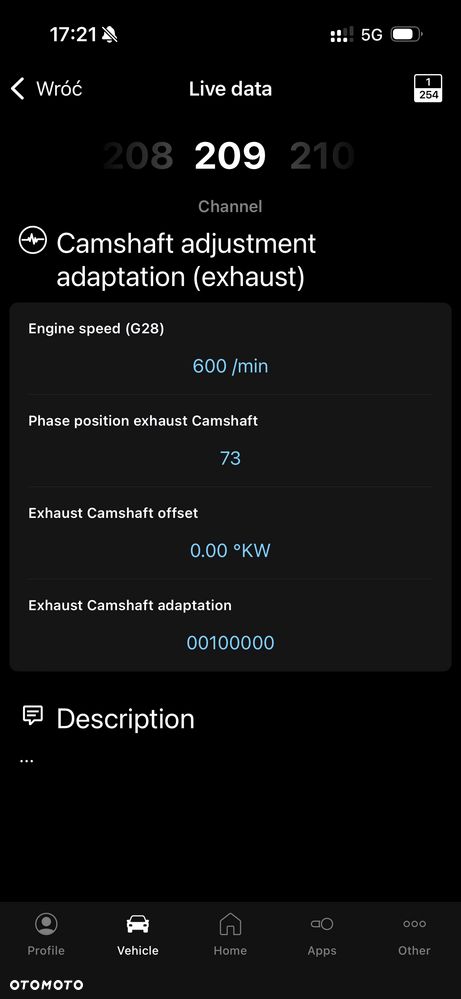The width and height of the screenshot is (461, 999).
Task: Switch to the Profile tab
Action: (46, 934)
